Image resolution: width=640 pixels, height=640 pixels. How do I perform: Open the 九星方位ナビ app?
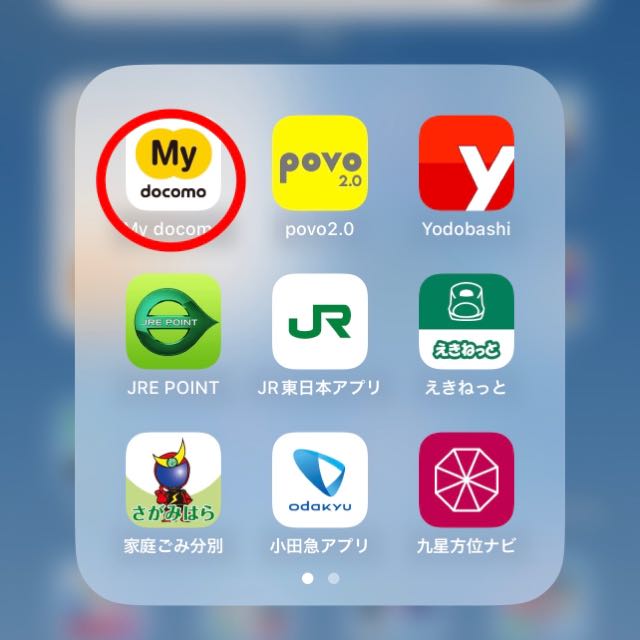[466, 479]
